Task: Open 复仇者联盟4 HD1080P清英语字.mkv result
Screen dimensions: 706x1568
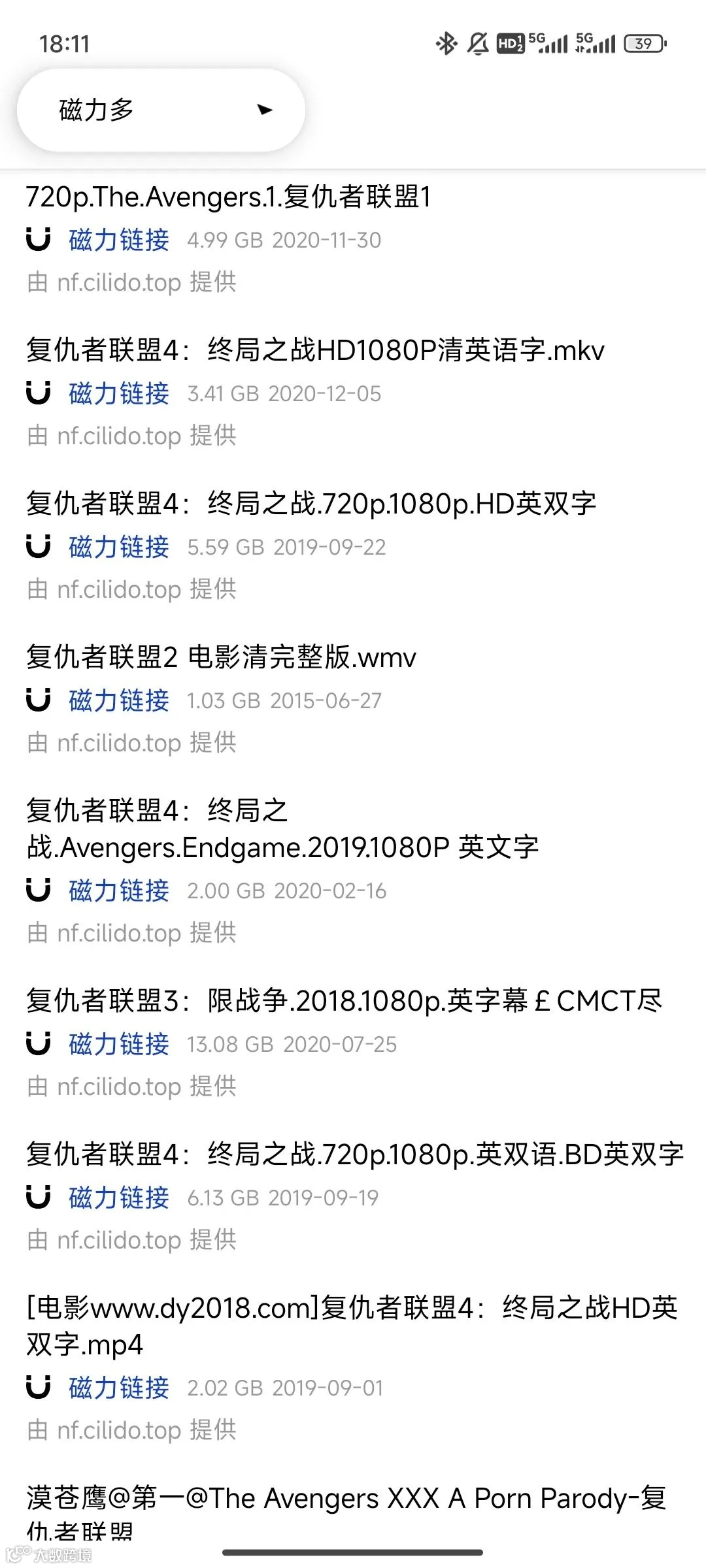Action: [315, 350]
